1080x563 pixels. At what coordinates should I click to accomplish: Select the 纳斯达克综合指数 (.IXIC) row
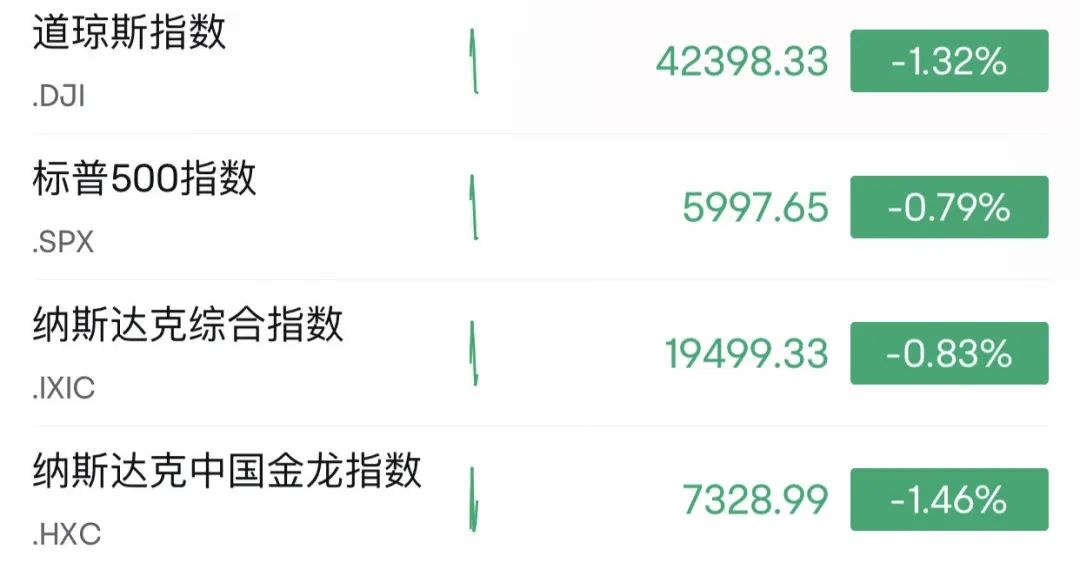click(x=188, y=326)
